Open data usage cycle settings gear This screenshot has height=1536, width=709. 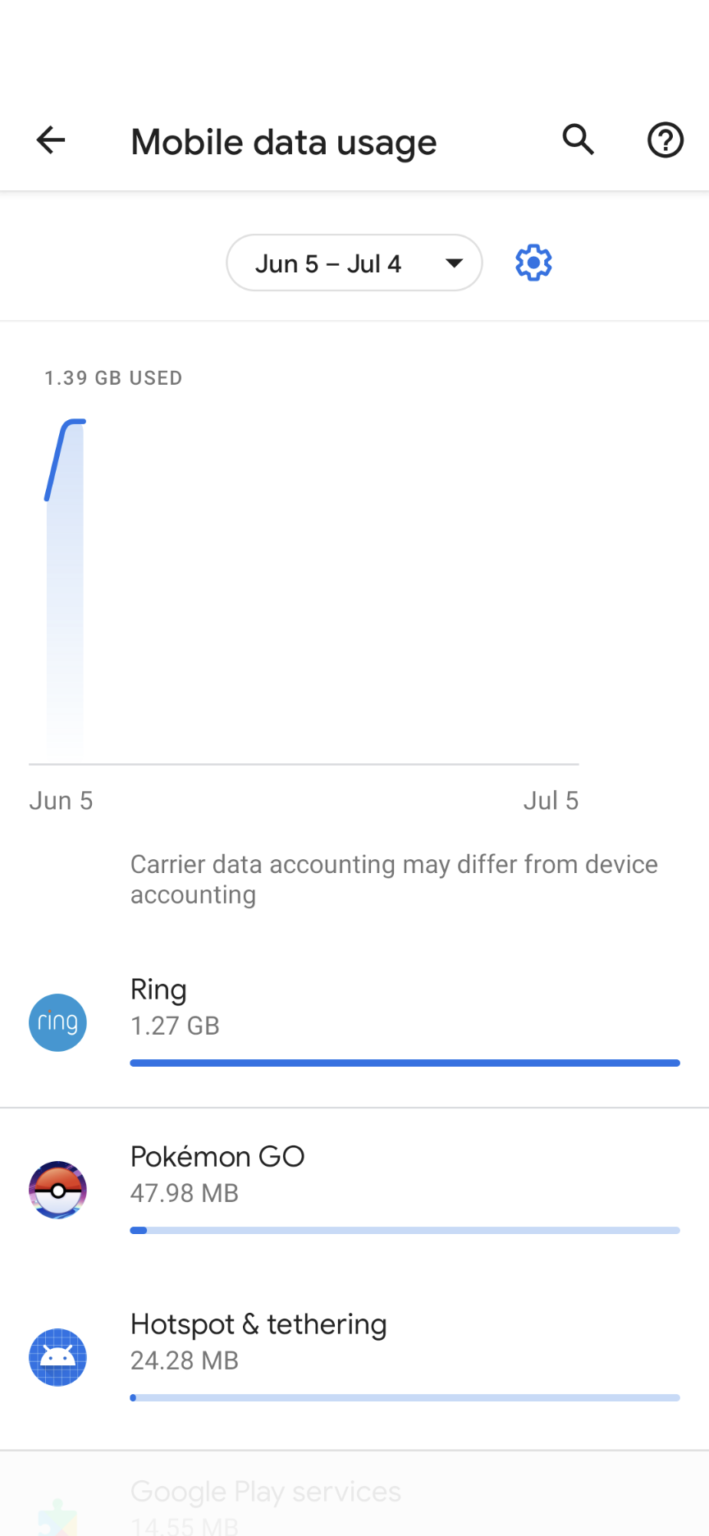tap(533, 263)
